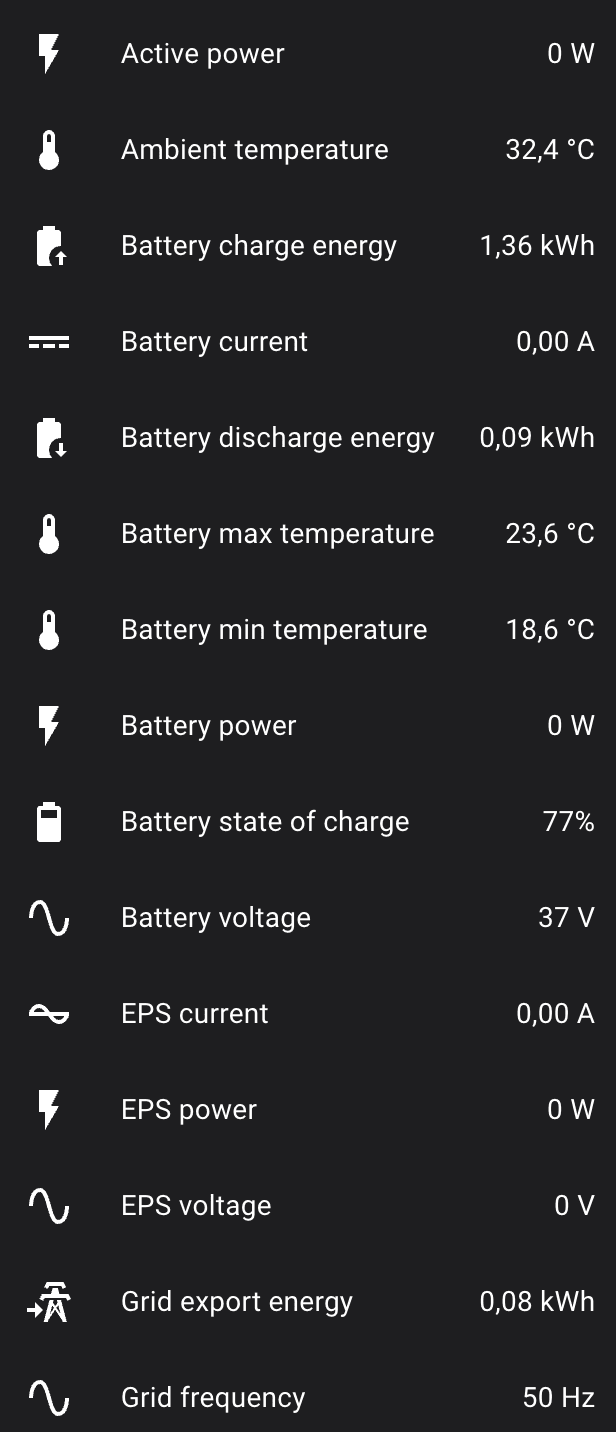616x1432 pixels.
Task: Tap the Battery min temperature row
Action: [x=273, y=630]
